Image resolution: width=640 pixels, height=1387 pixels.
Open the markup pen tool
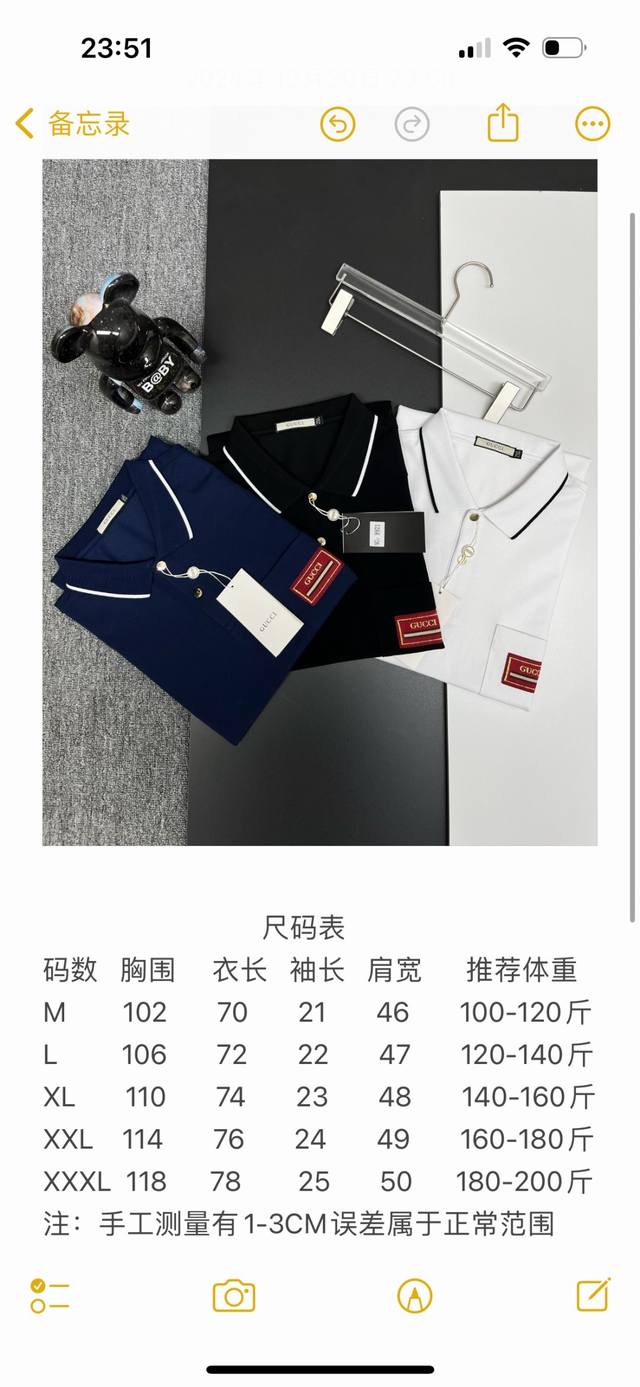pos(414,1296)
